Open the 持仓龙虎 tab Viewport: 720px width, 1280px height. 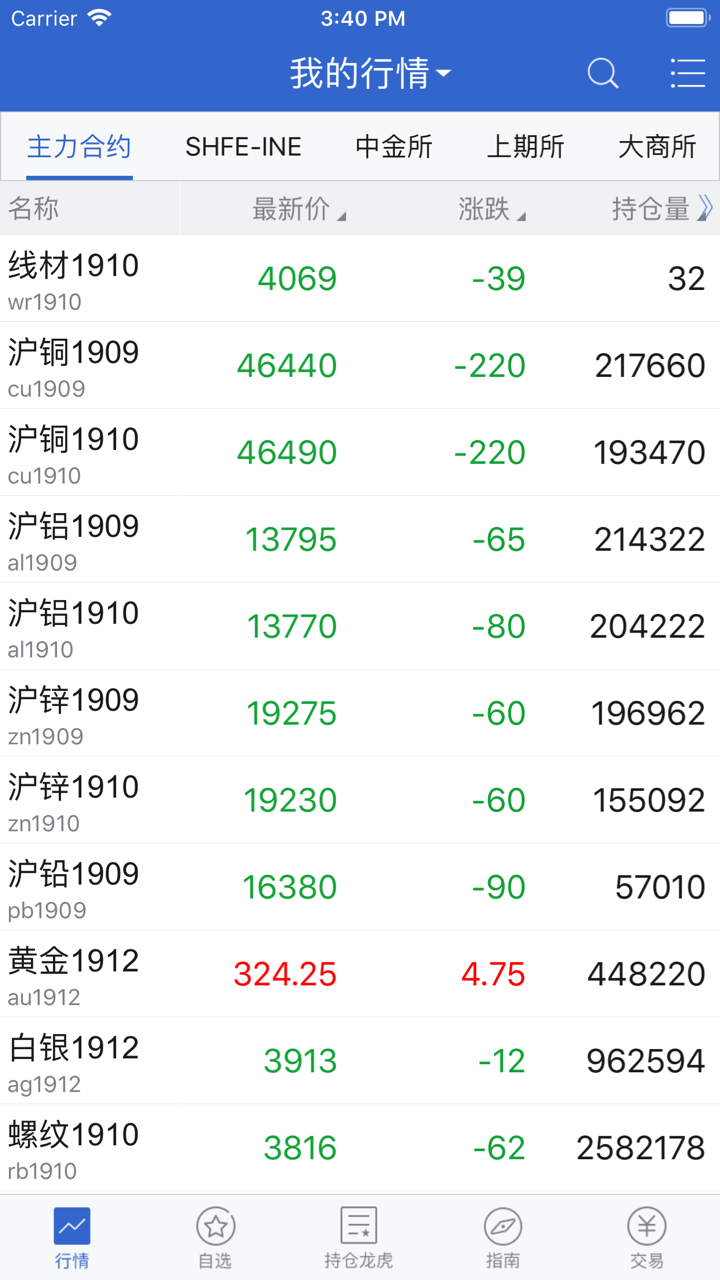click(358, 1237)
